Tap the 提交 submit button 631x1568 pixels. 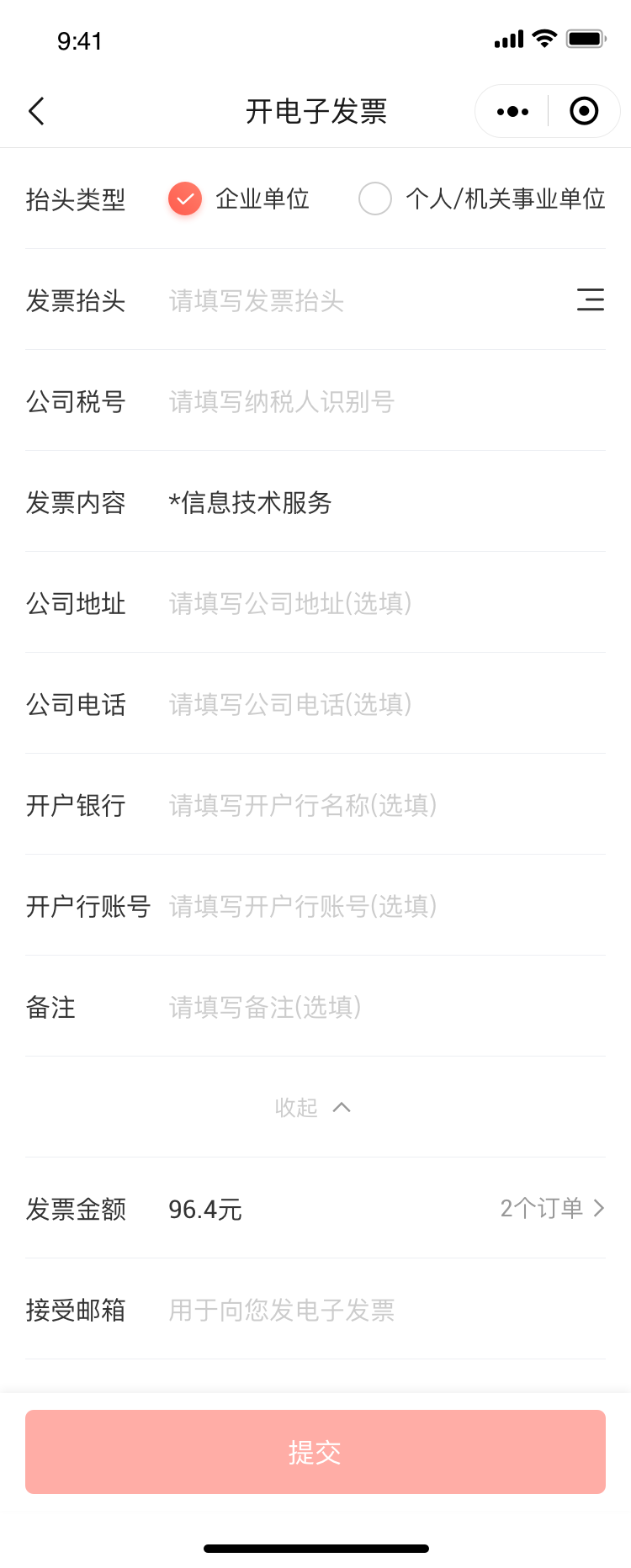coord(315,1452)
